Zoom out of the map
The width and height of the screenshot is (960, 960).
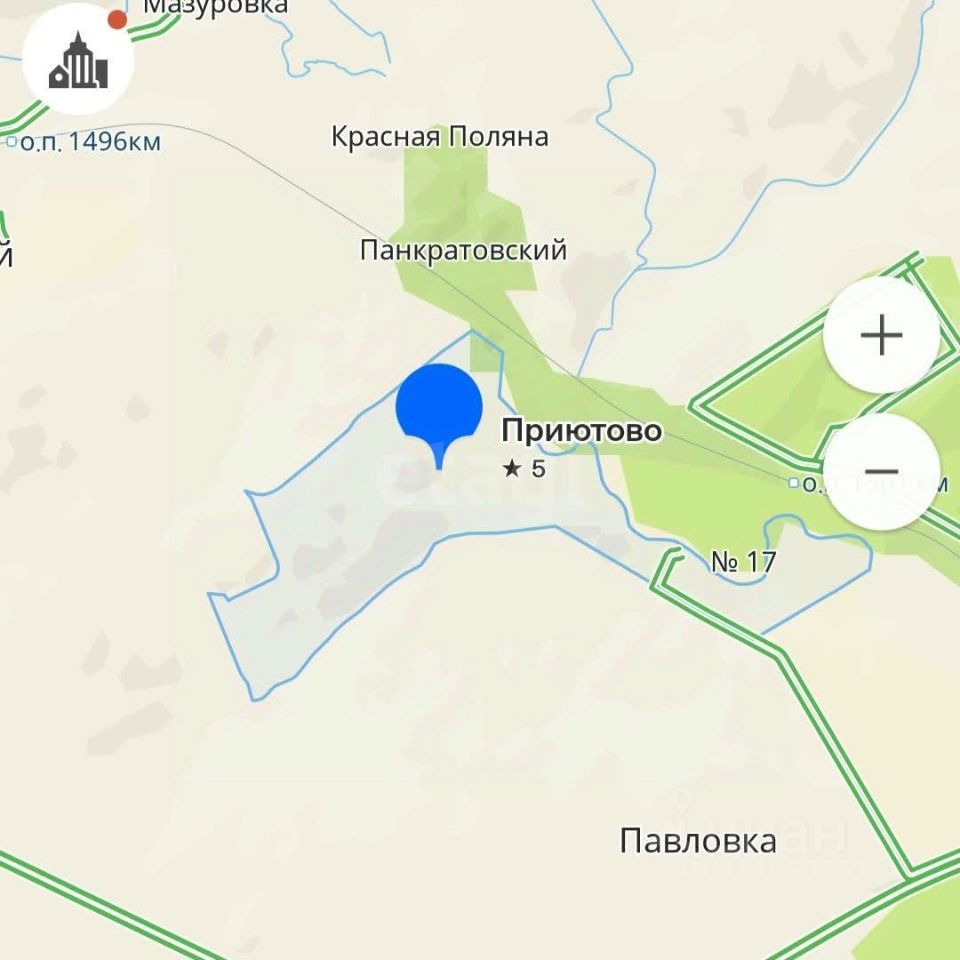[x=881, y=472]
